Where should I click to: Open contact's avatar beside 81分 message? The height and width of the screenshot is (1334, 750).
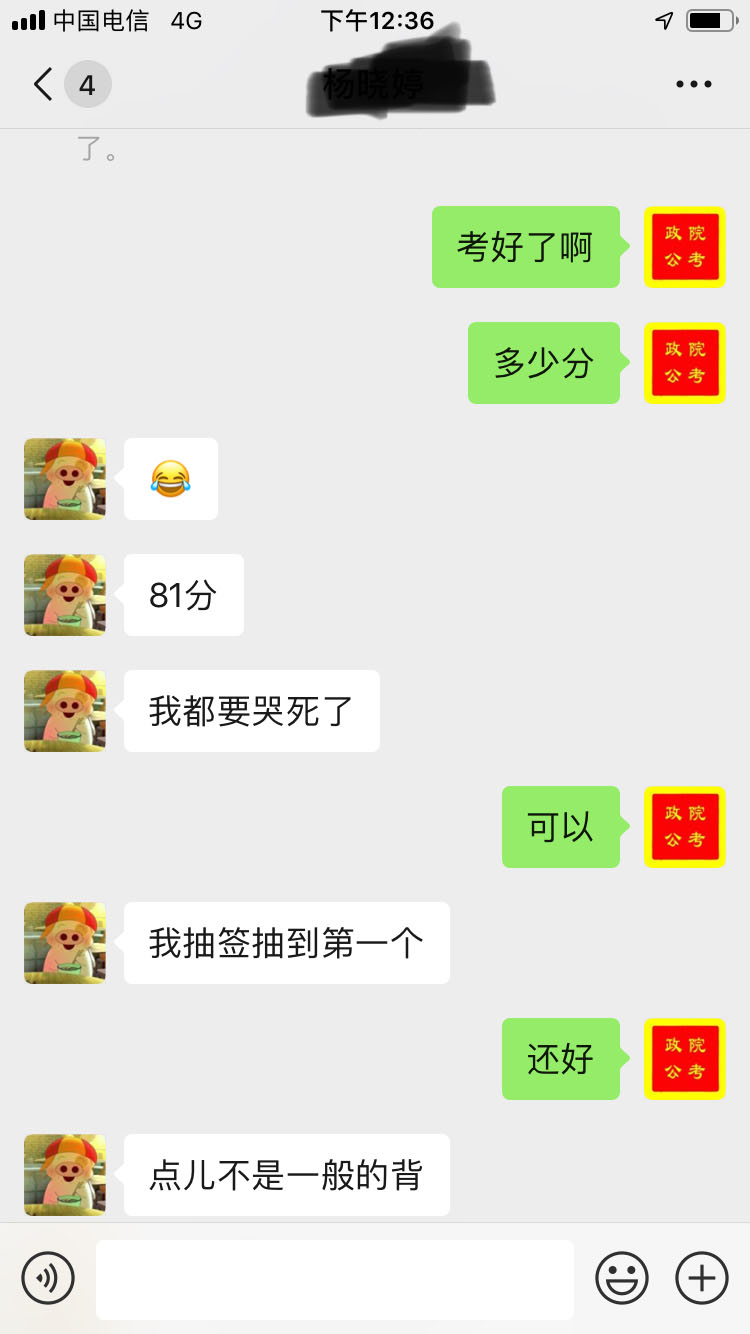click(65, 595)
